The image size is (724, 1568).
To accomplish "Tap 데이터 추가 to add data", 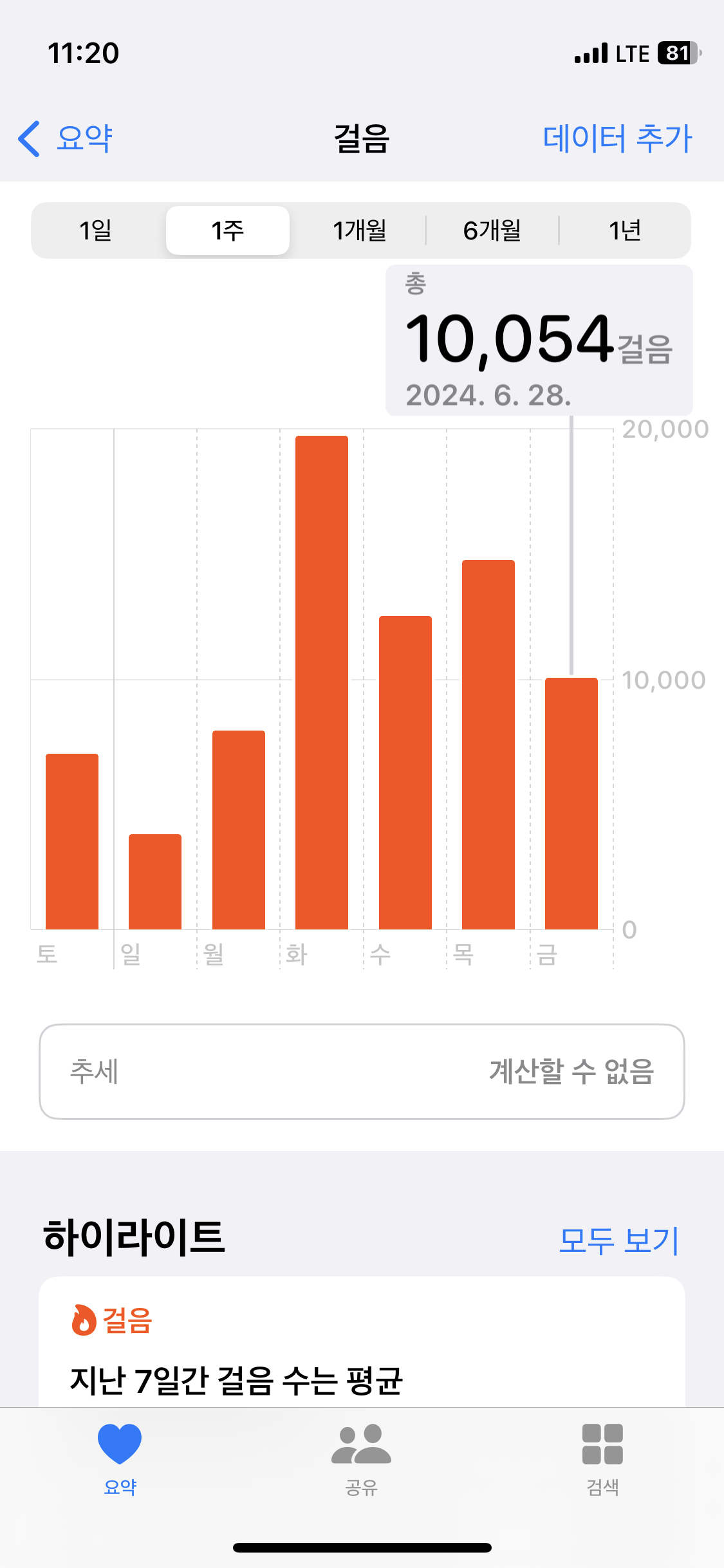I will (617, 138).
